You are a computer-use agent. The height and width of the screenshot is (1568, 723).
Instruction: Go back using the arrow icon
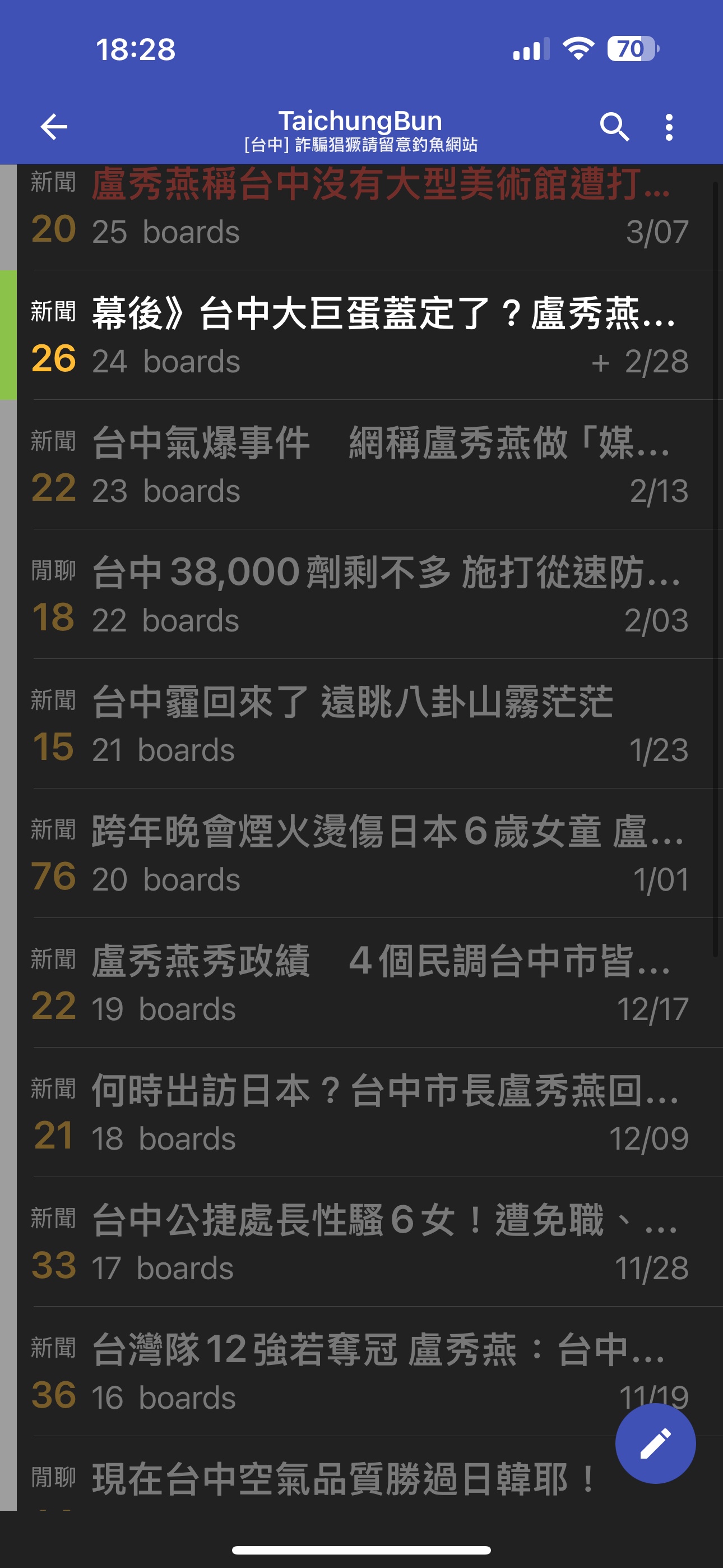tap(54, 127)
